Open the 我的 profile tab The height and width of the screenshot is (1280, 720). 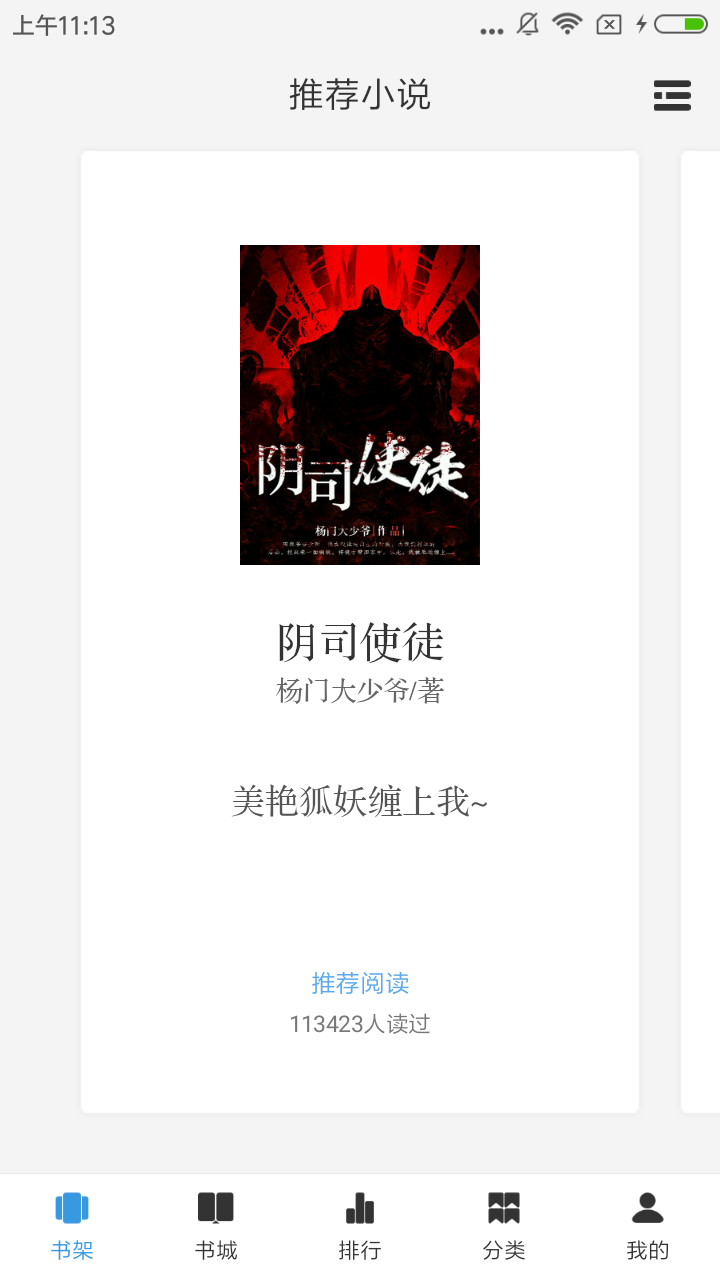[x=647, y=1225]
